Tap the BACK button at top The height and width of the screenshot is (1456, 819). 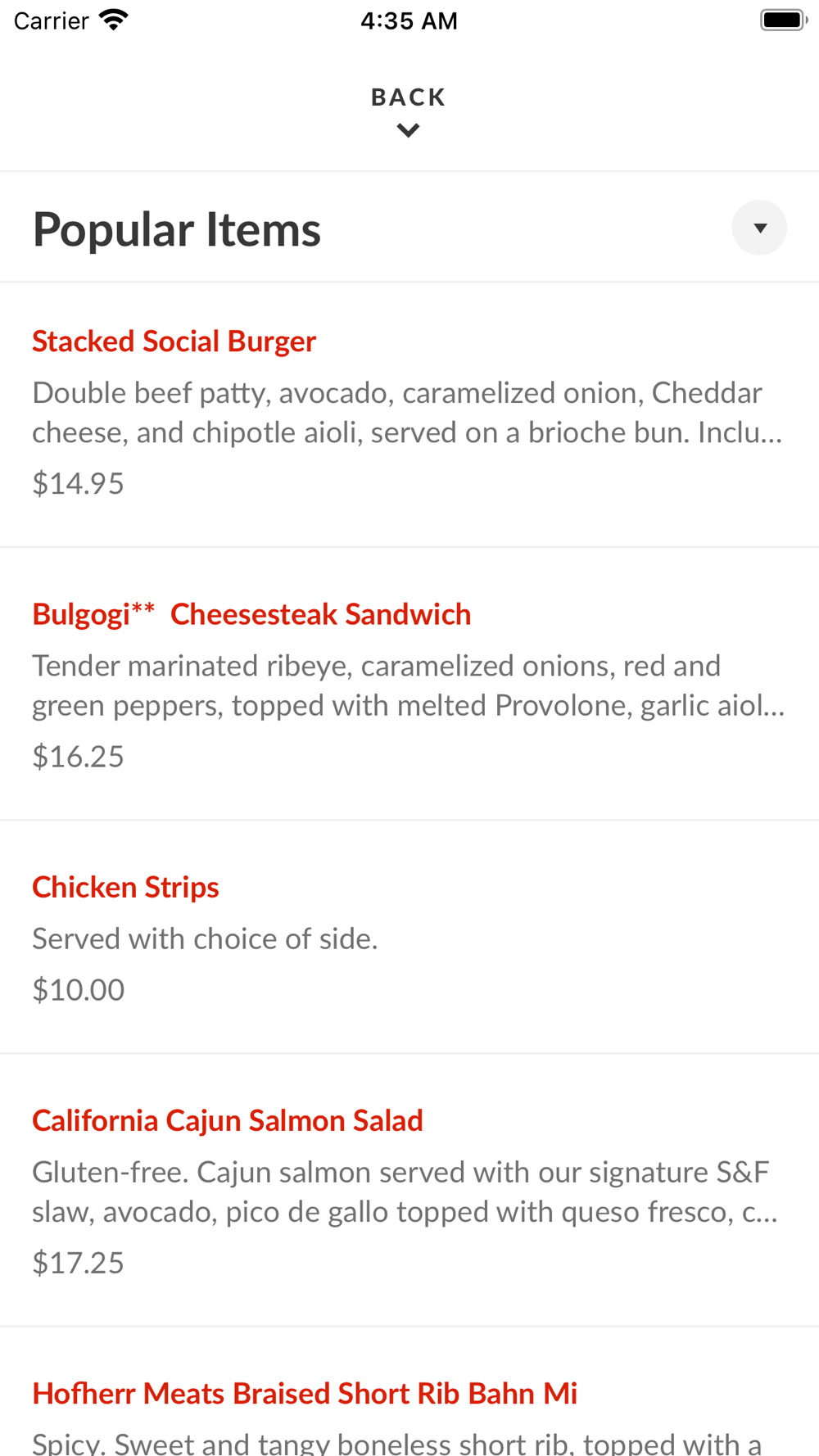[409, 111]
